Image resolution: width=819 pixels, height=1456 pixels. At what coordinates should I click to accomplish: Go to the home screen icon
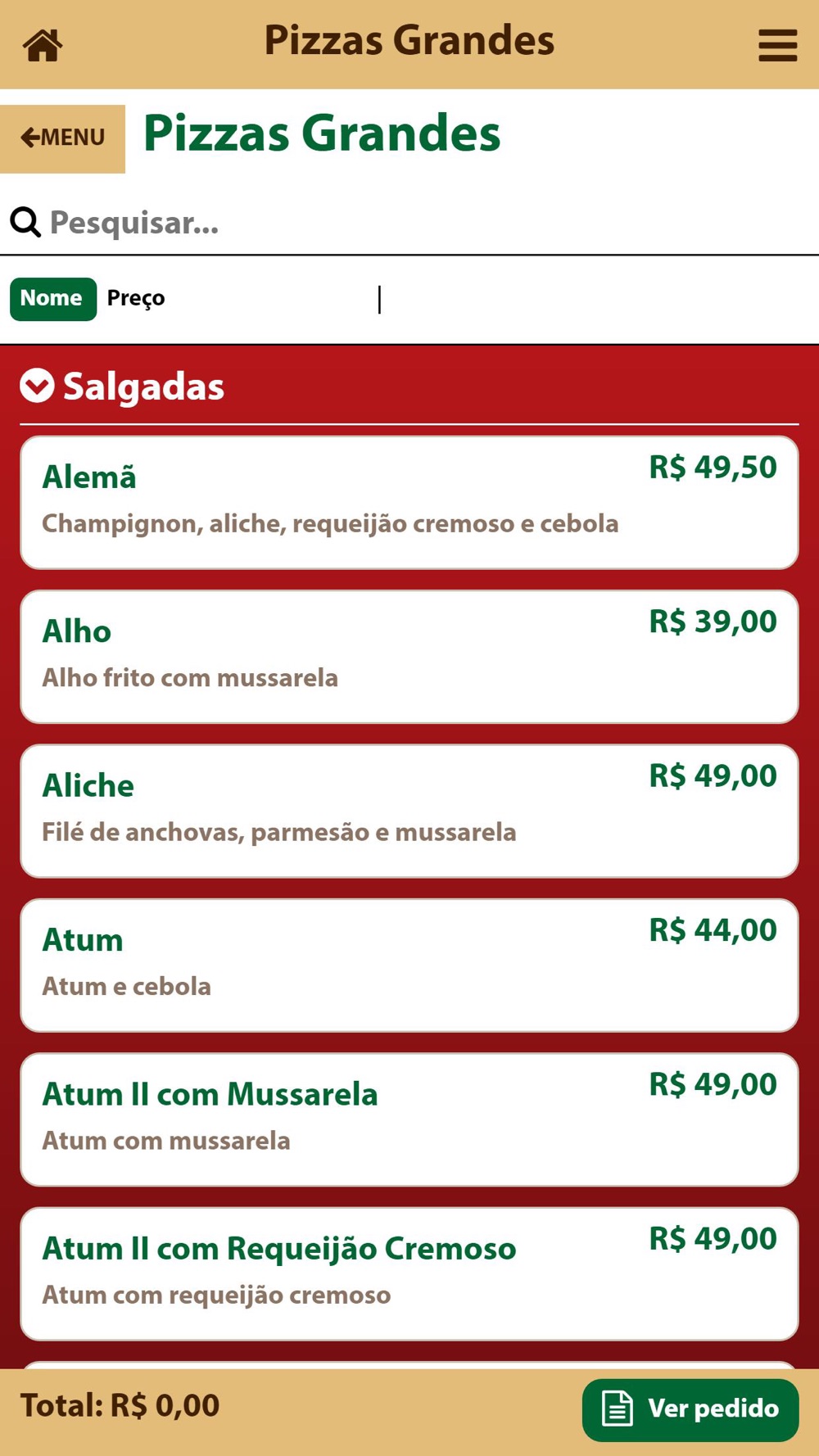click(43, 45)
